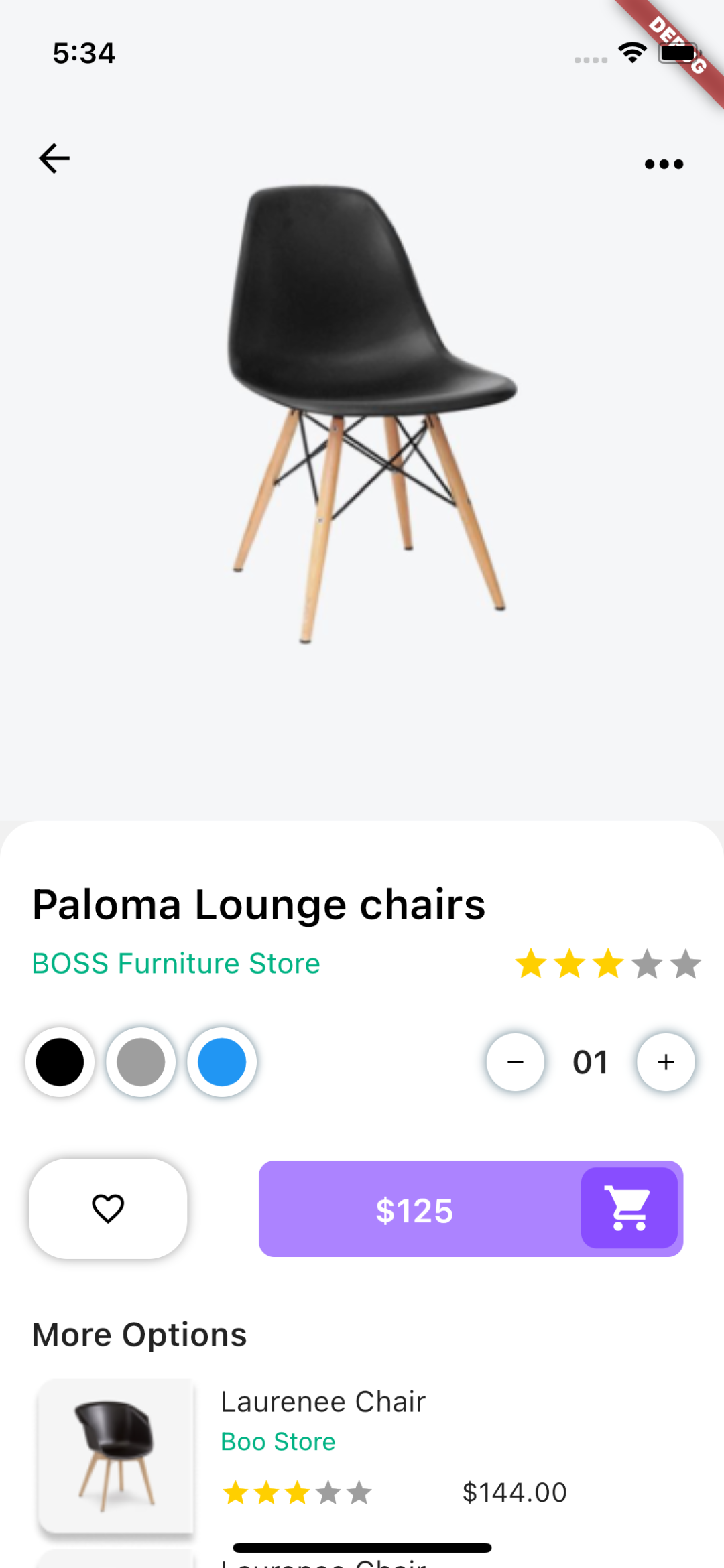
Task: Choose the gray color option
Action: click(x=141, y=1062)
